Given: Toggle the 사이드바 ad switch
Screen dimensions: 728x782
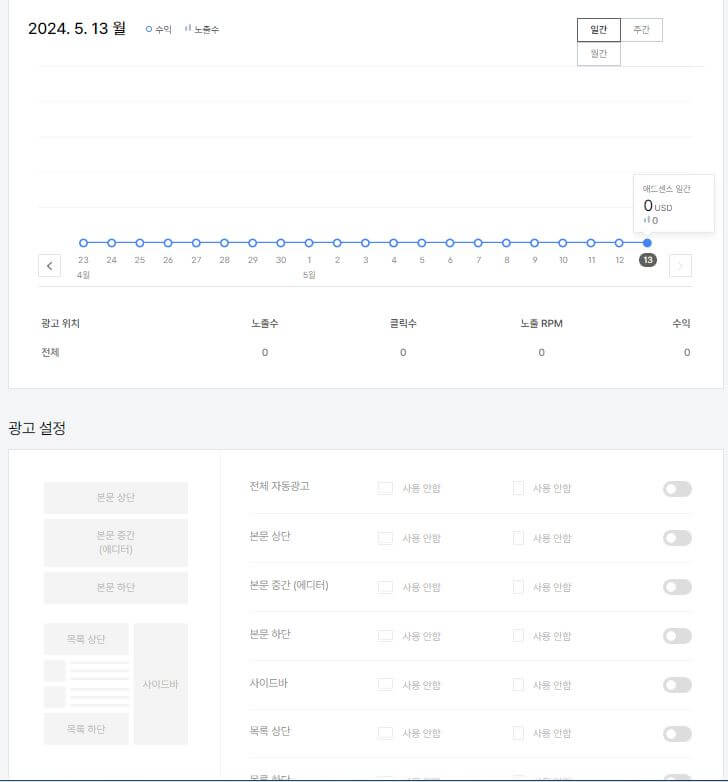Looking at the screenshot, I should click(676, 685).
